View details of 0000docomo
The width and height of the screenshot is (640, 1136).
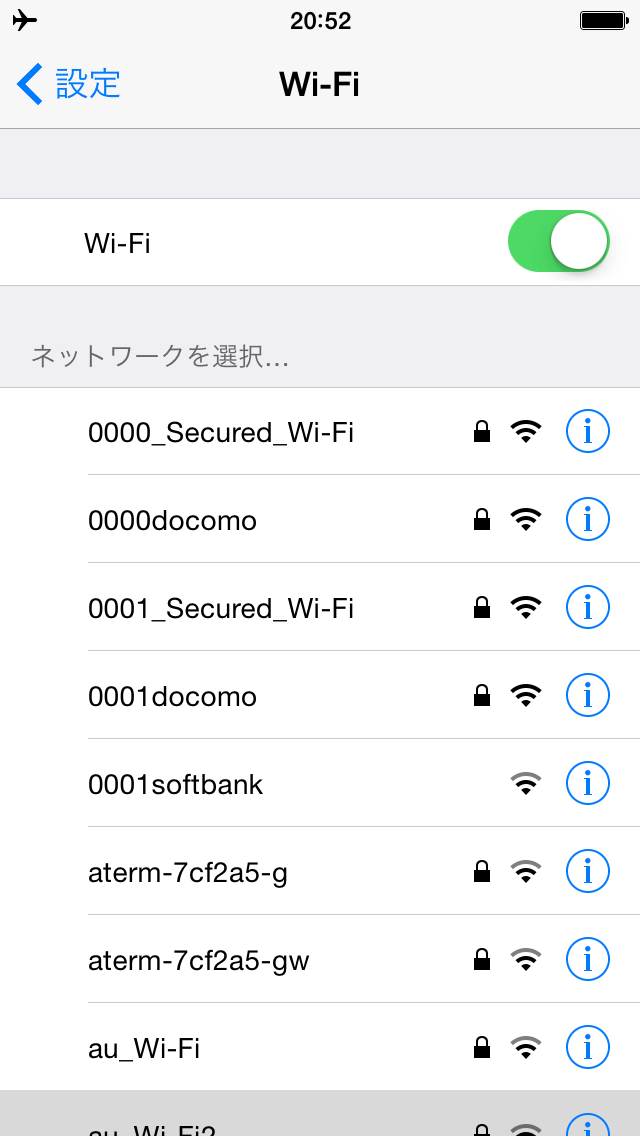[x=587, y=519]
